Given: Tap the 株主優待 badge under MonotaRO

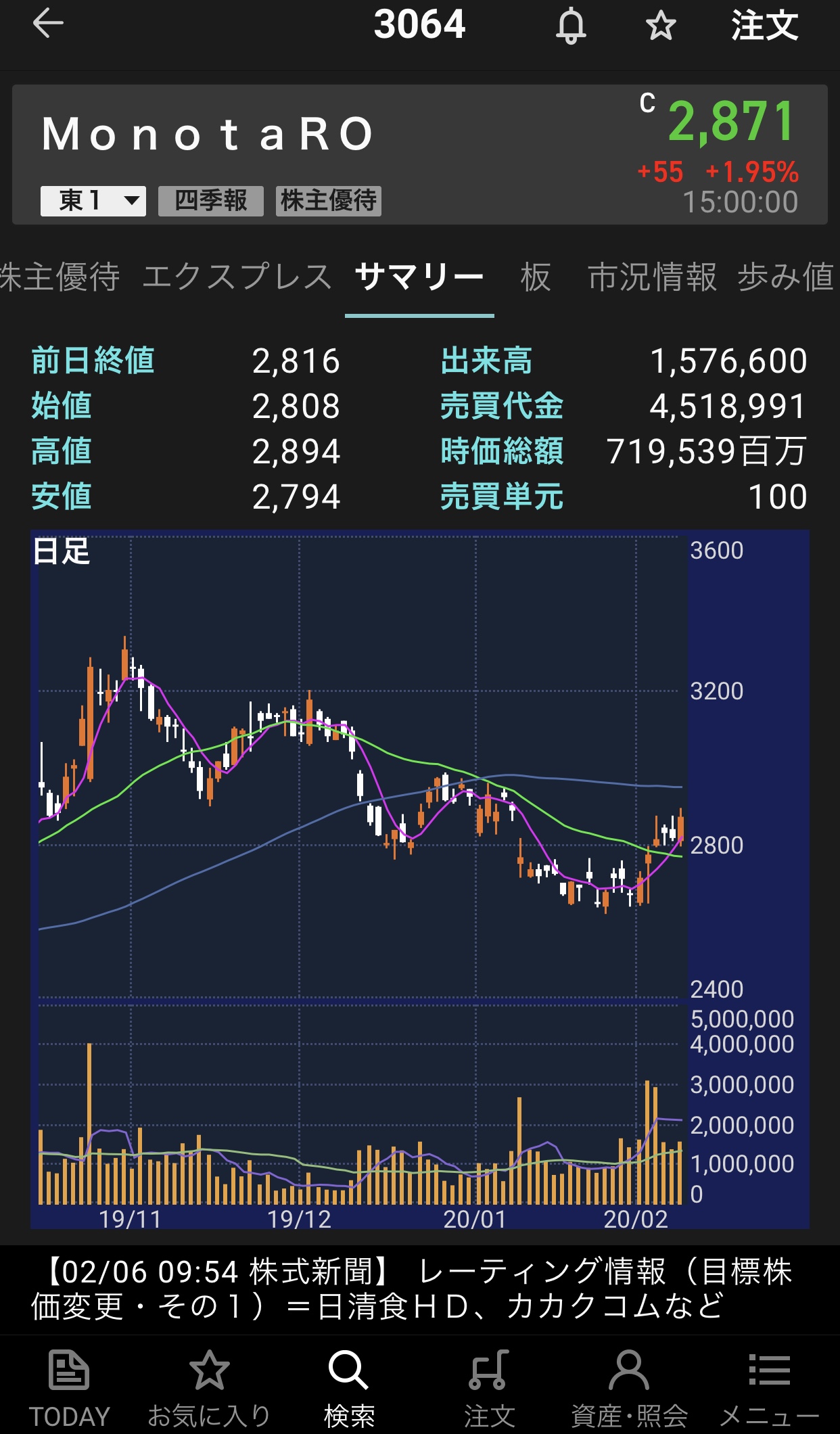Looking at the screenshot, I should (x=329, y=201).
